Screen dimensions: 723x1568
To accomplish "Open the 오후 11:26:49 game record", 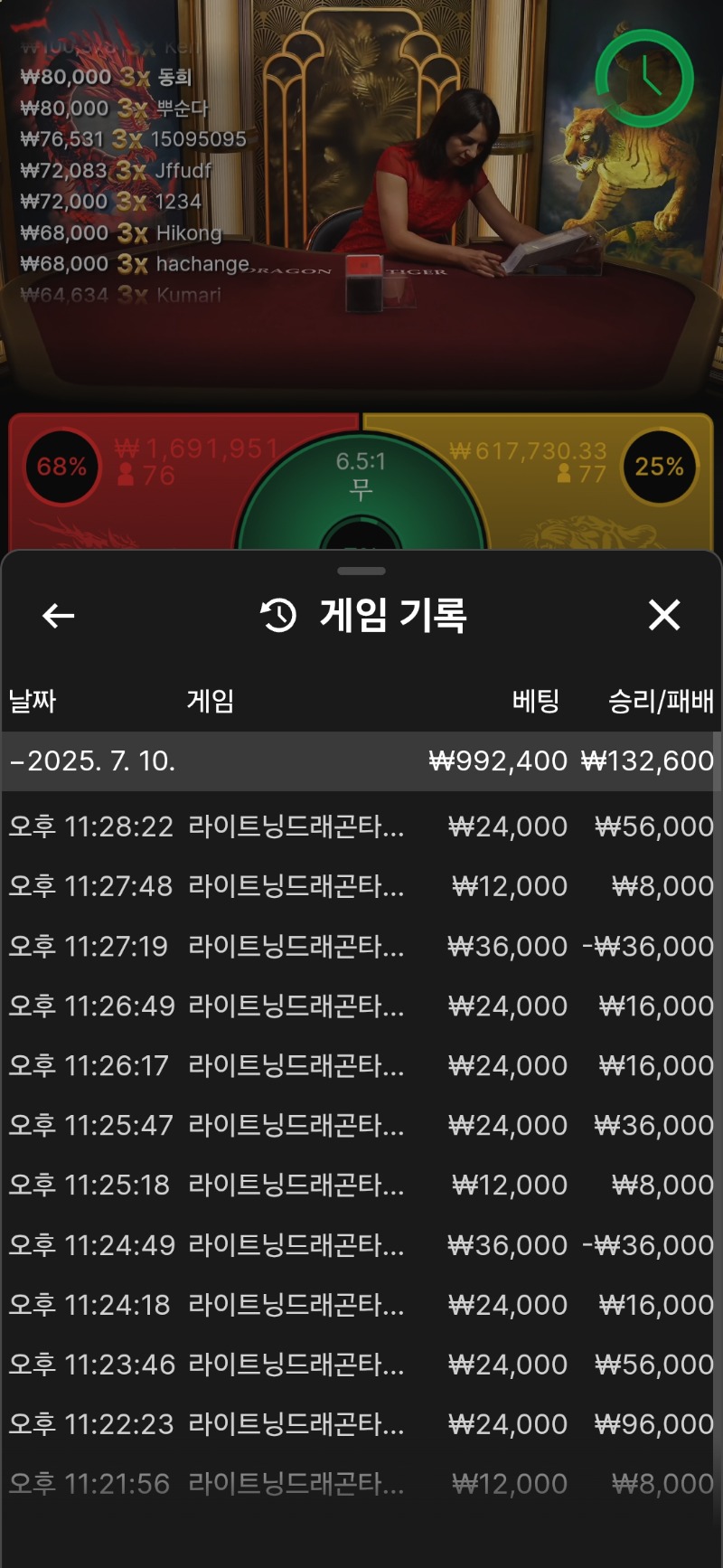I will [361, 1006].
